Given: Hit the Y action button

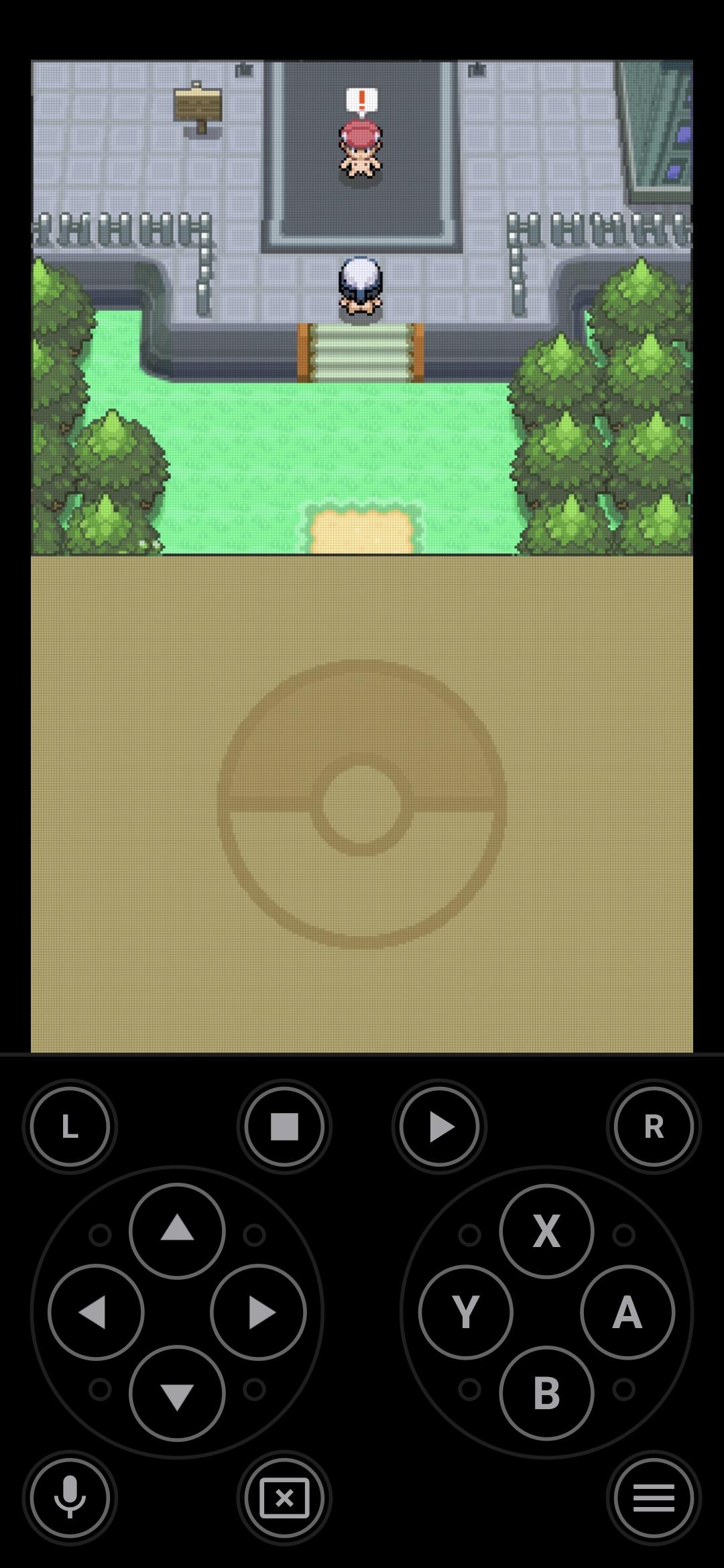Looking at the screenshot, I should pyautogui.click(x=466, y=1311).
